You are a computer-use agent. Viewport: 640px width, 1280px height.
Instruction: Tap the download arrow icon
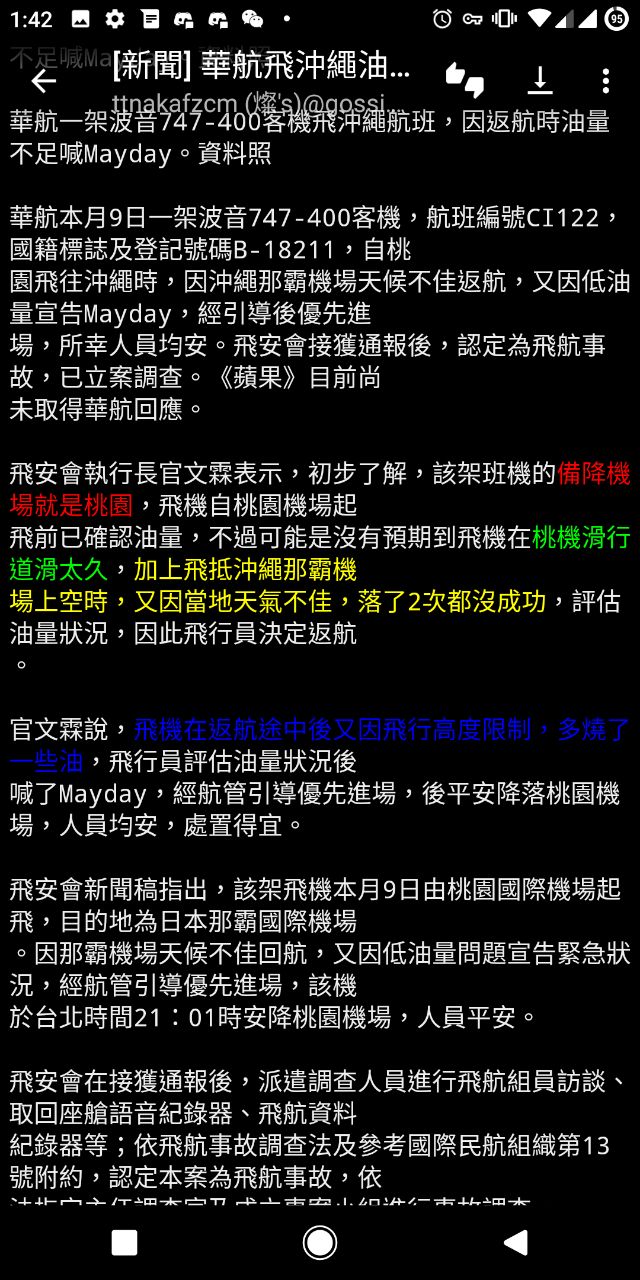tap(539, 81)
